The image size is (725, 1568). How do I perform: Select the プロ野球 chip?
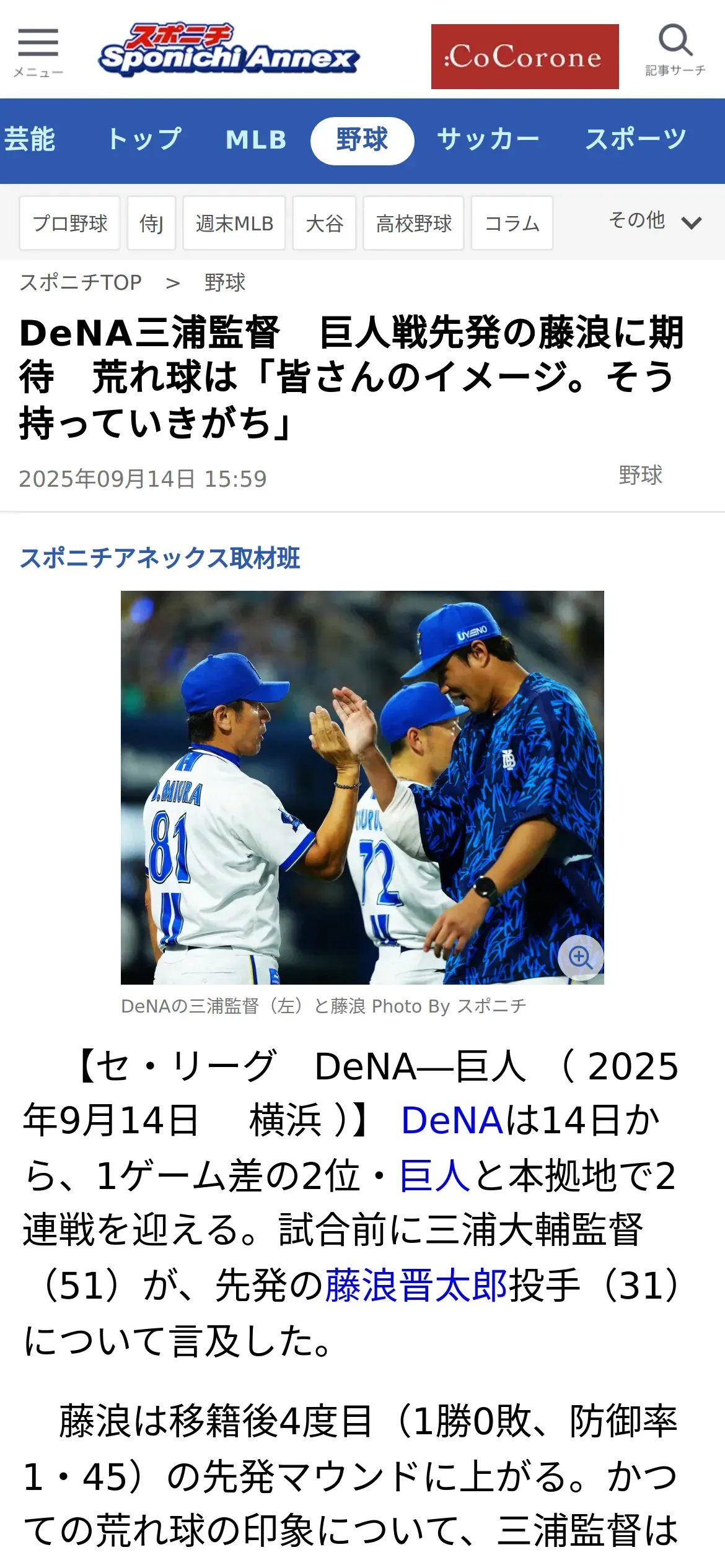click(x=70, y=223)
